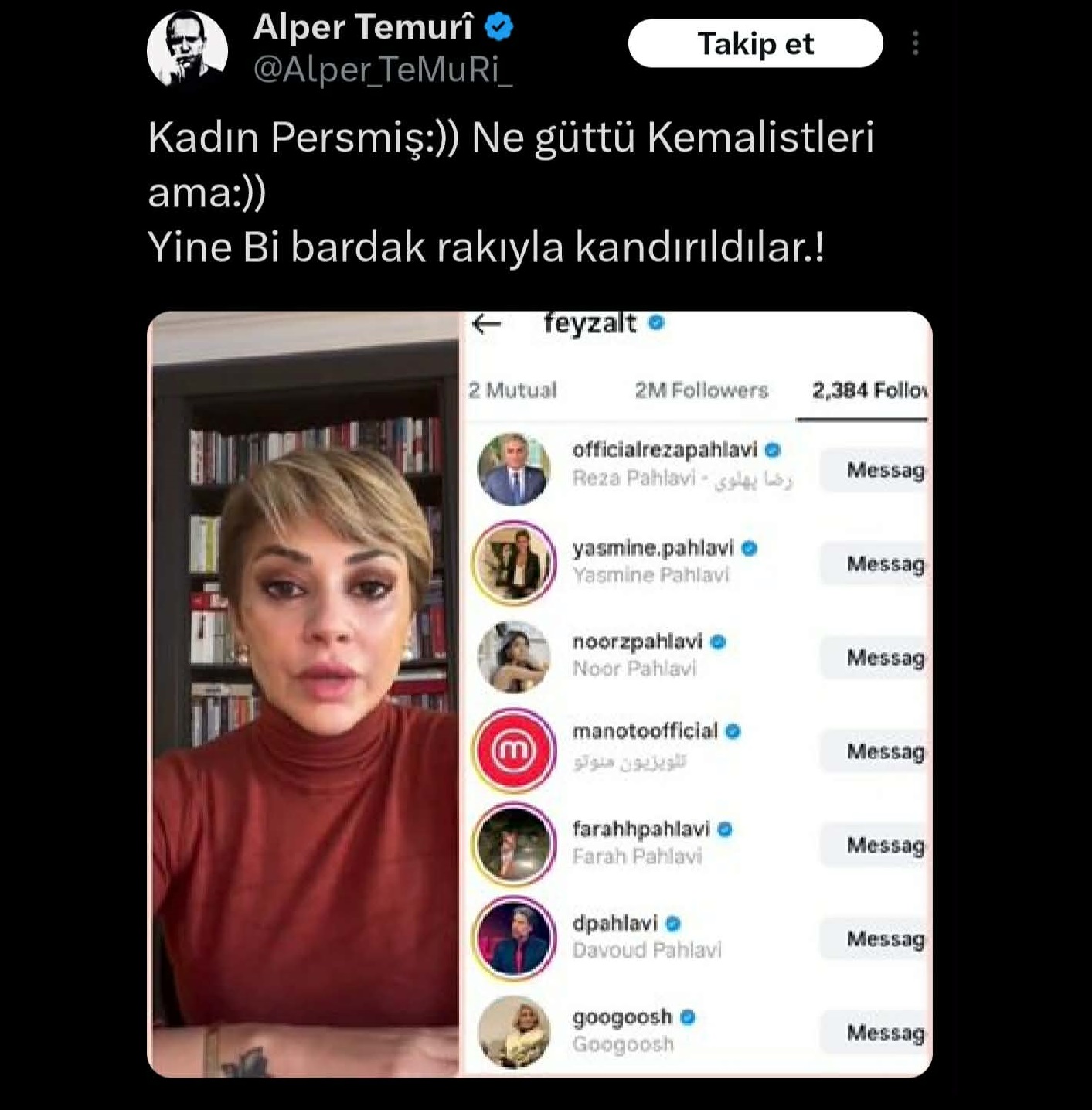Follow Alper Temurî with Takip et
The image size is (1092, 1110).
(x=755, y=43)
